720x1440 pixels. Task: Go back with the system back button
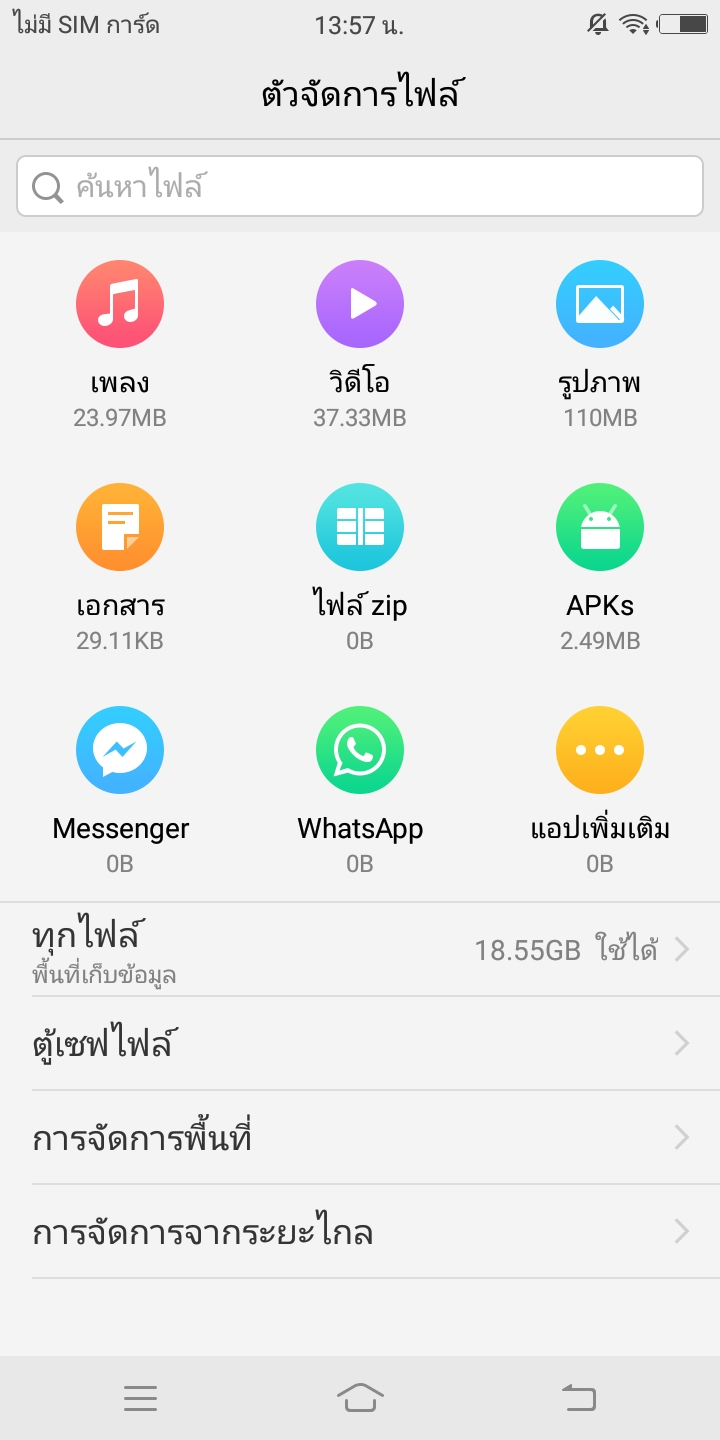coord(579,1397)
